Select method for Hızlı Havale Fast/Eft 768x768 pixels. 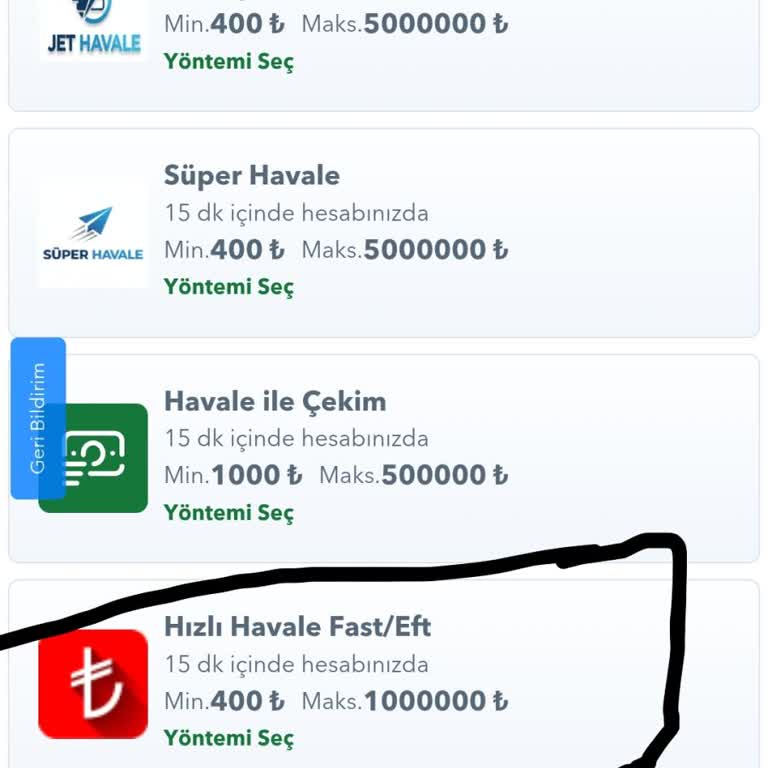(x=229, y=739)
